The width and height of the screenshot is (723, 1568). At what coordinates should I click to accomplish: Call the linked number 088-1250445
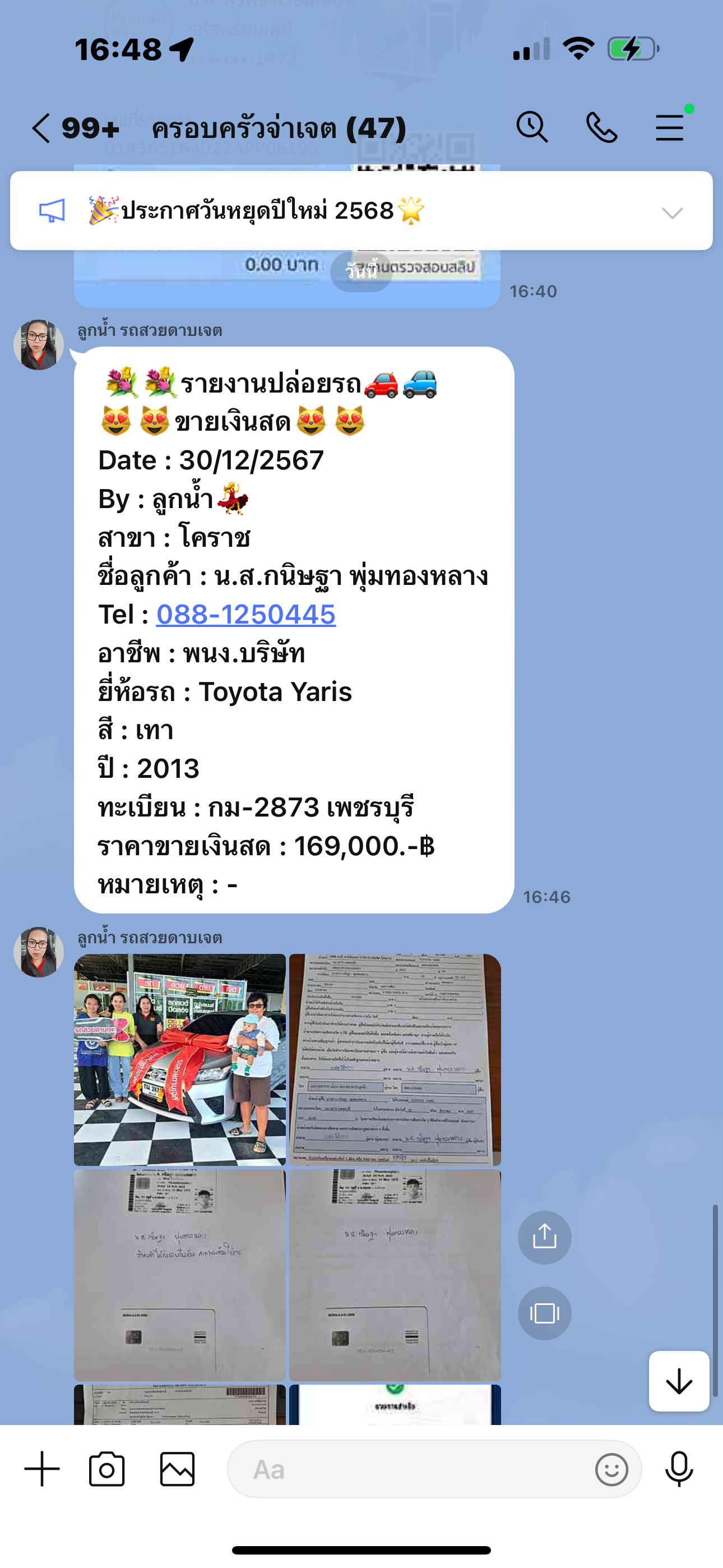coord(246,614)
